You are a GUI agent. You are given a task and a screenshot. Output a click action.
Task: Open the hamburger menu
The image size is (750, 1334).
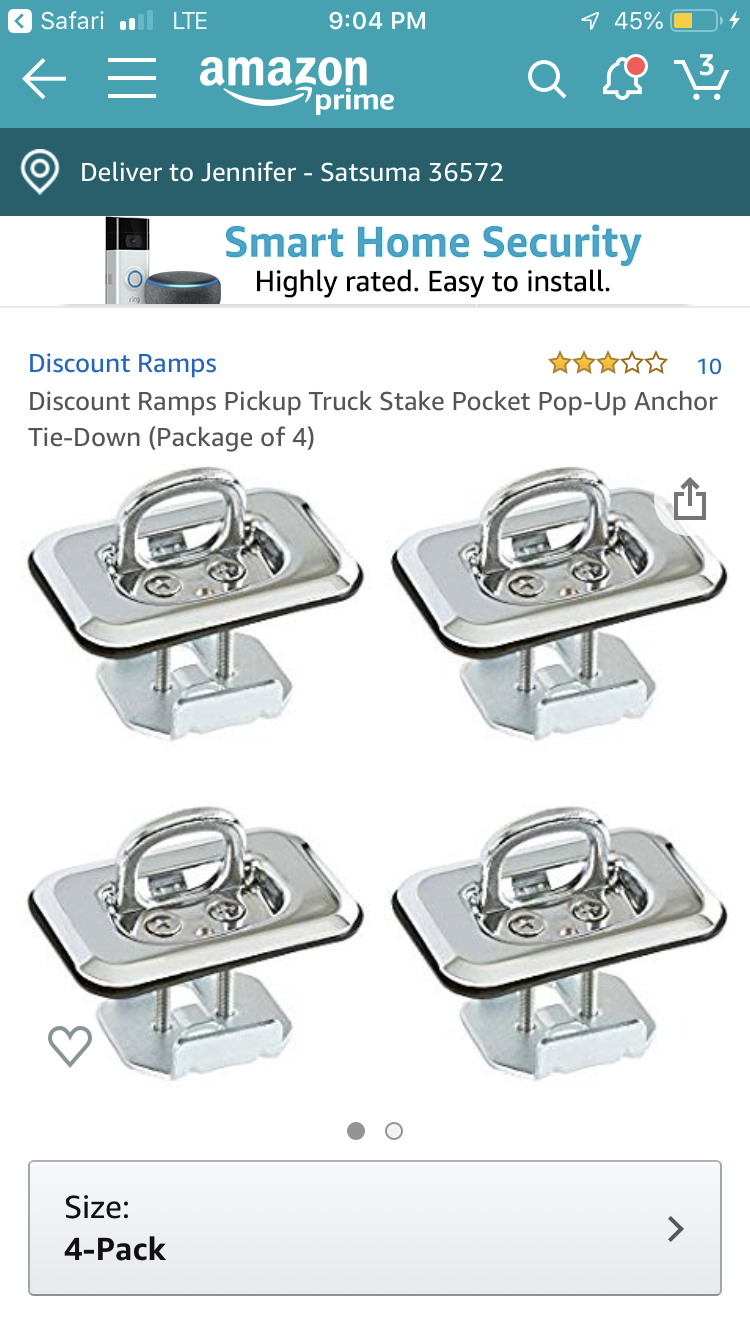click(132, 78)
